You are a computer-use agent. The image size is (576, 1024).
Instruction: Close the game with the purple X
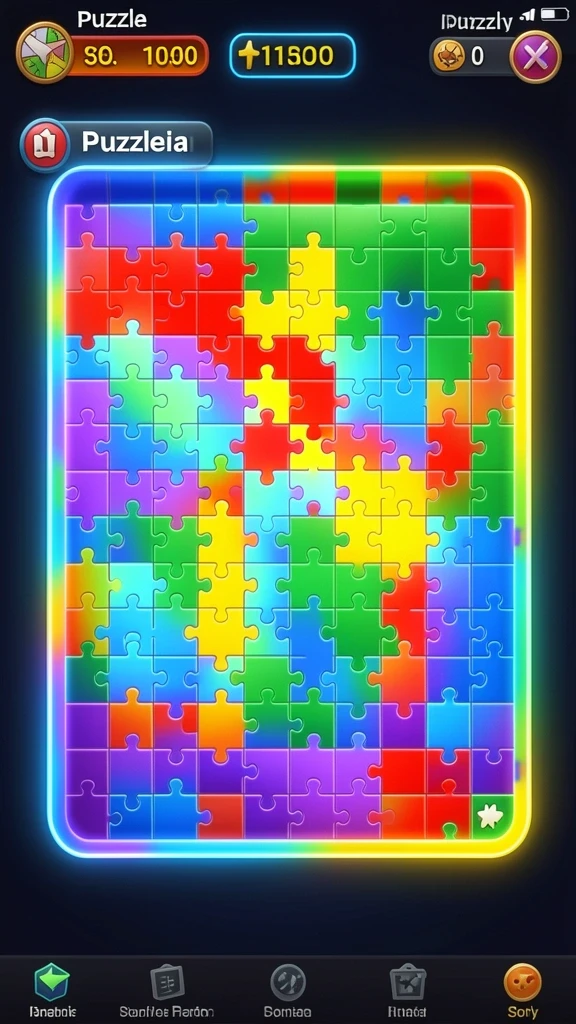coord(535,57)
